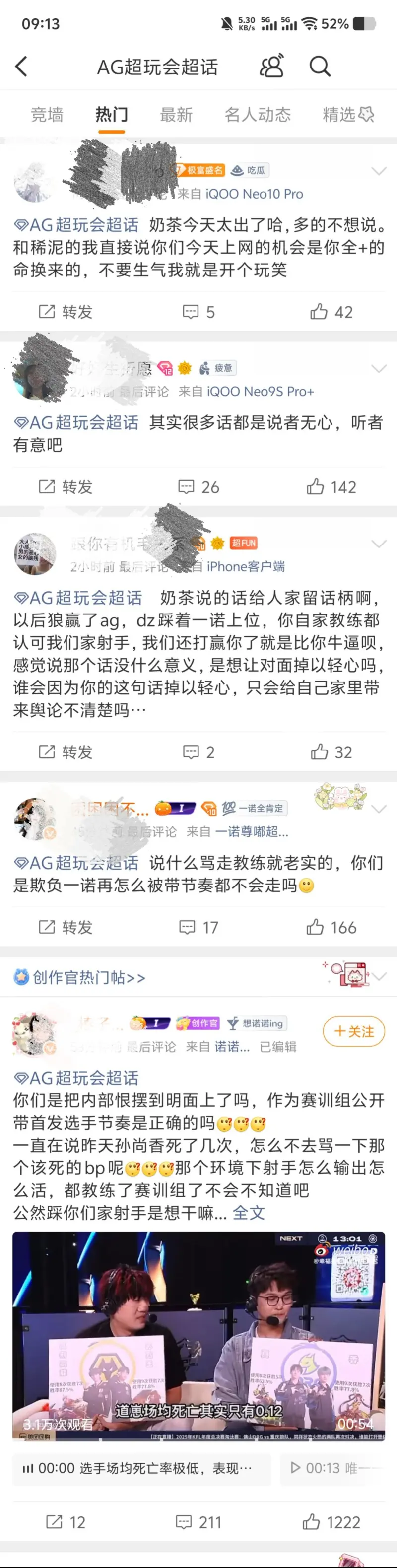The image size is (397, 1568).
Task: Switch to the 竞墙 tab
Action: pyautogui.click(x=47, y=115)
